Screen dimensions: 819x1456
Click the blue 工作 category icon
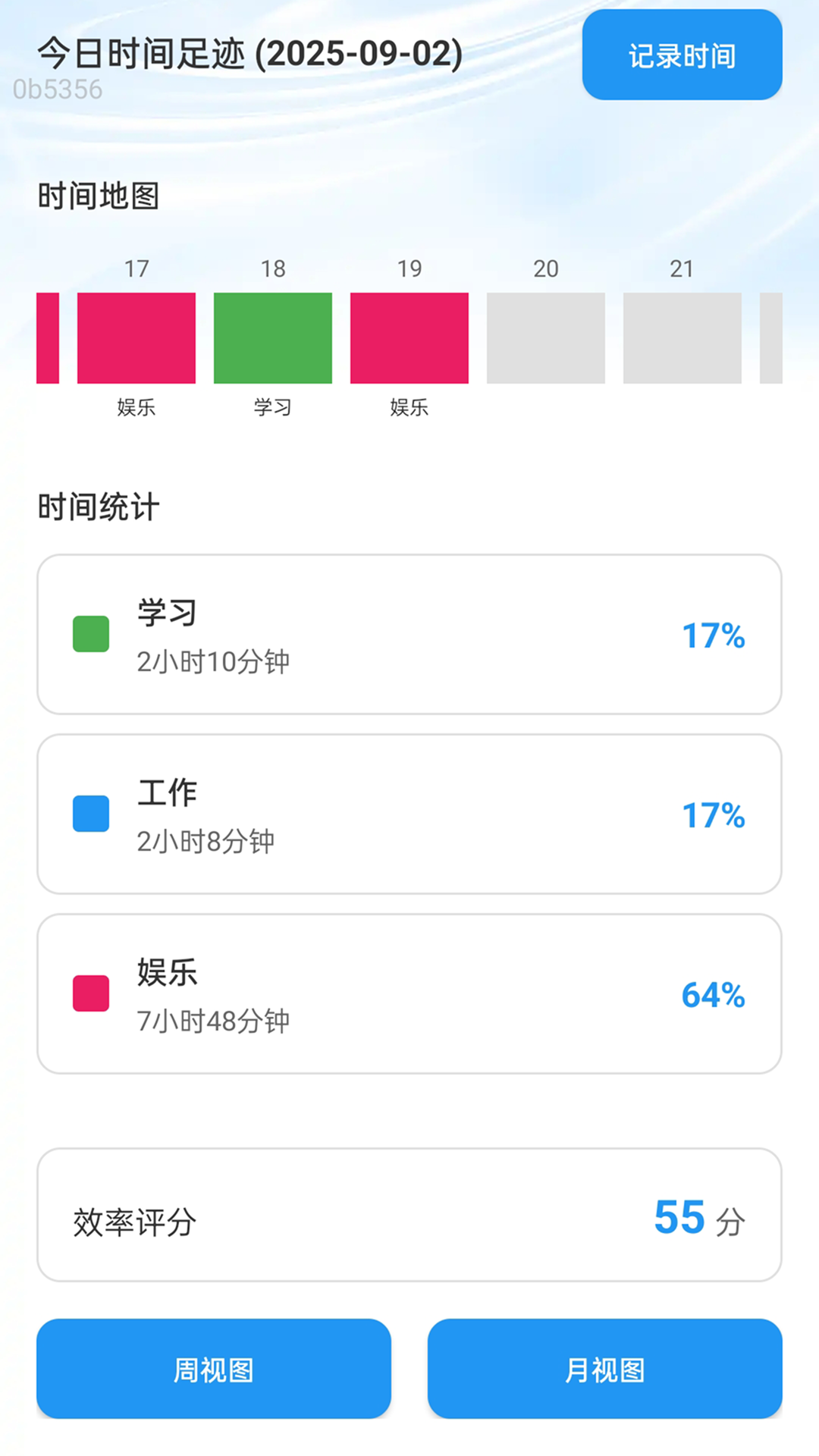point(90,814)
